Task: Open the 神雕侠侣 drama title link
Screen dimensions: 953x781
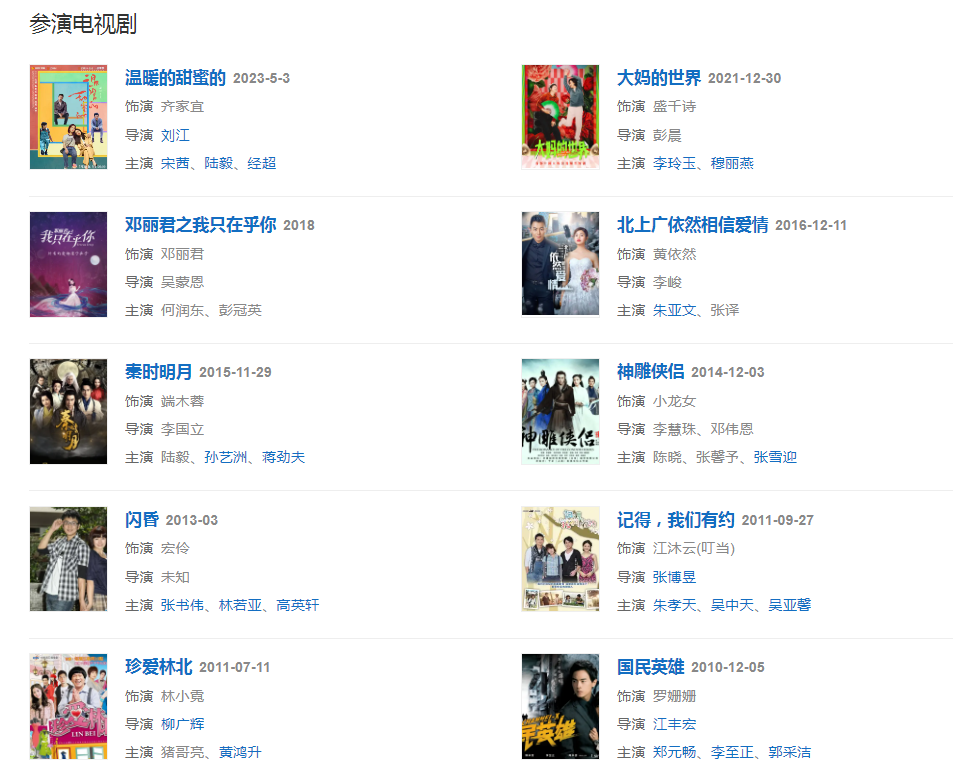Action: pos(650,372)
